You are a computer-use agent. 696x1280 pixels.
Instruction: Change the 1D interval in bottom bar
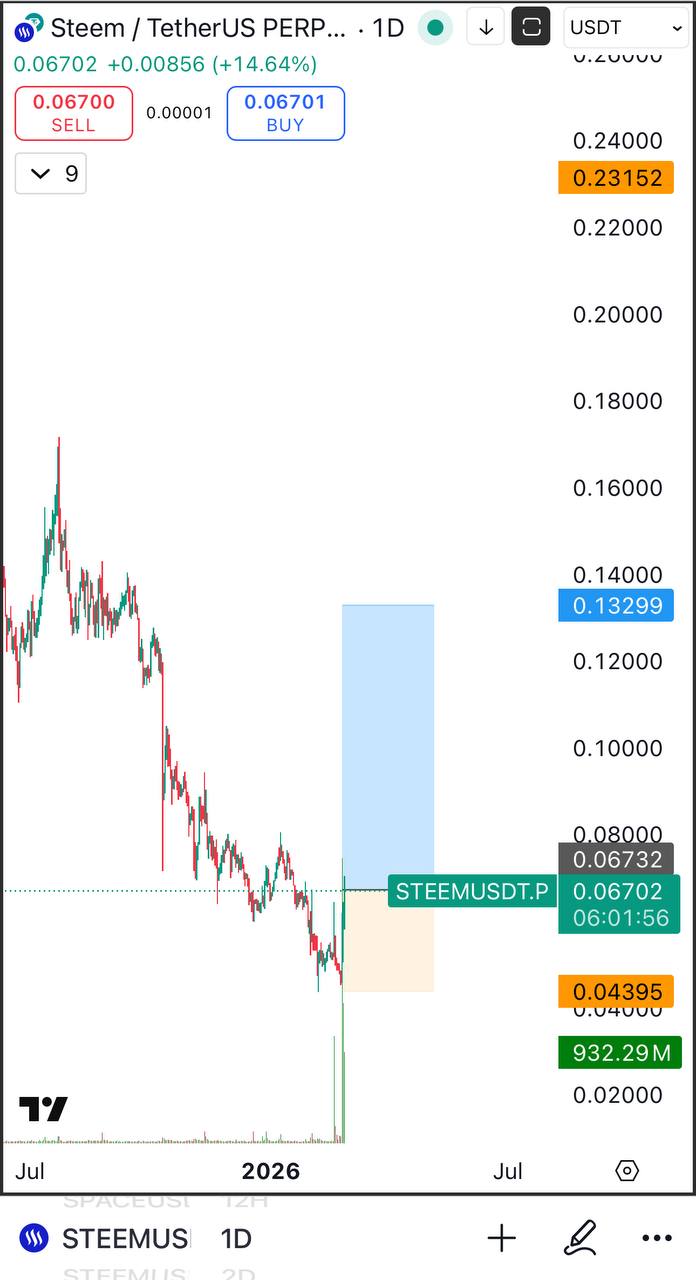(x=236, y=1240)
